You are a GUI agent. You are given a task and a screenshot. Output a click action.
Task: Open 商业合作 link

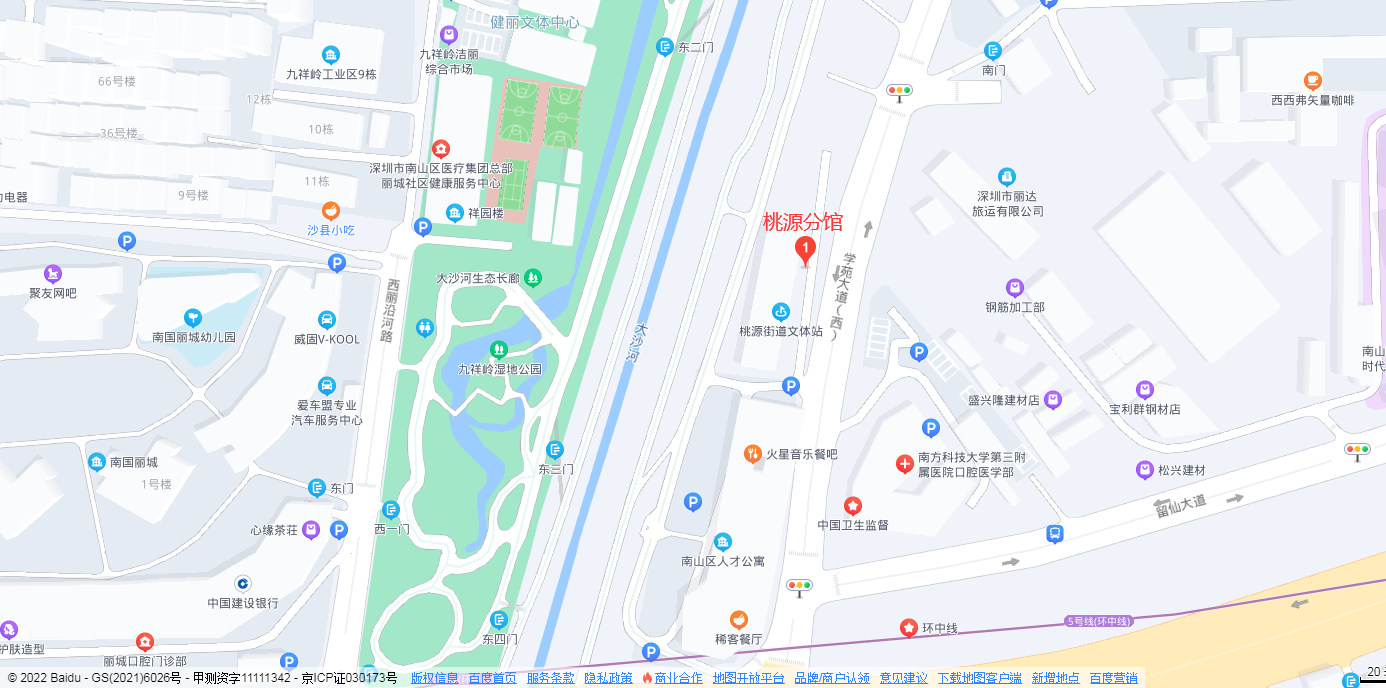click(x=678, y=678)
